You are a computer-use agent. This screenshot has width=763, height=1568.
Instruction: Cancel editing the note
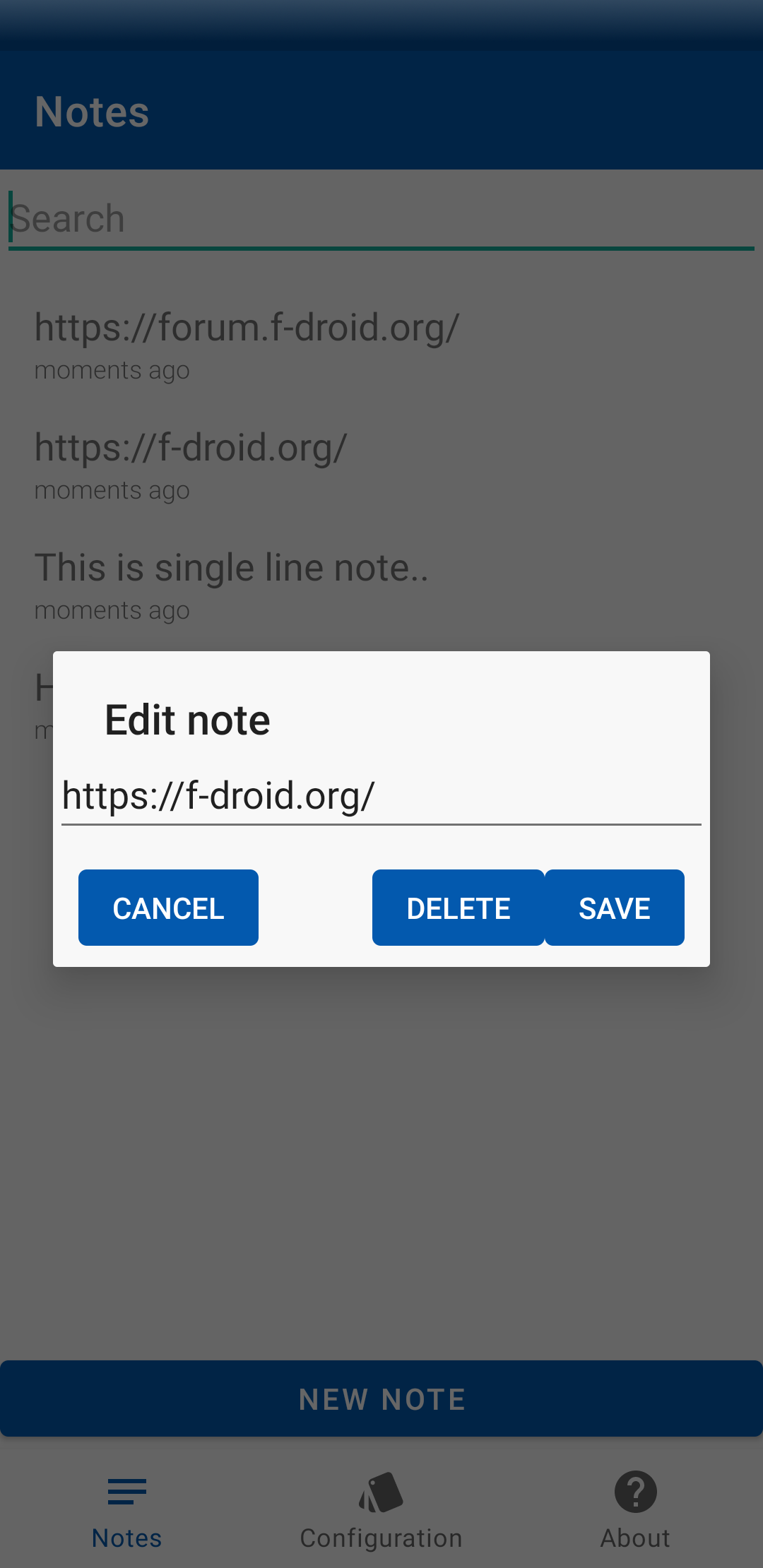coord(168,908)
